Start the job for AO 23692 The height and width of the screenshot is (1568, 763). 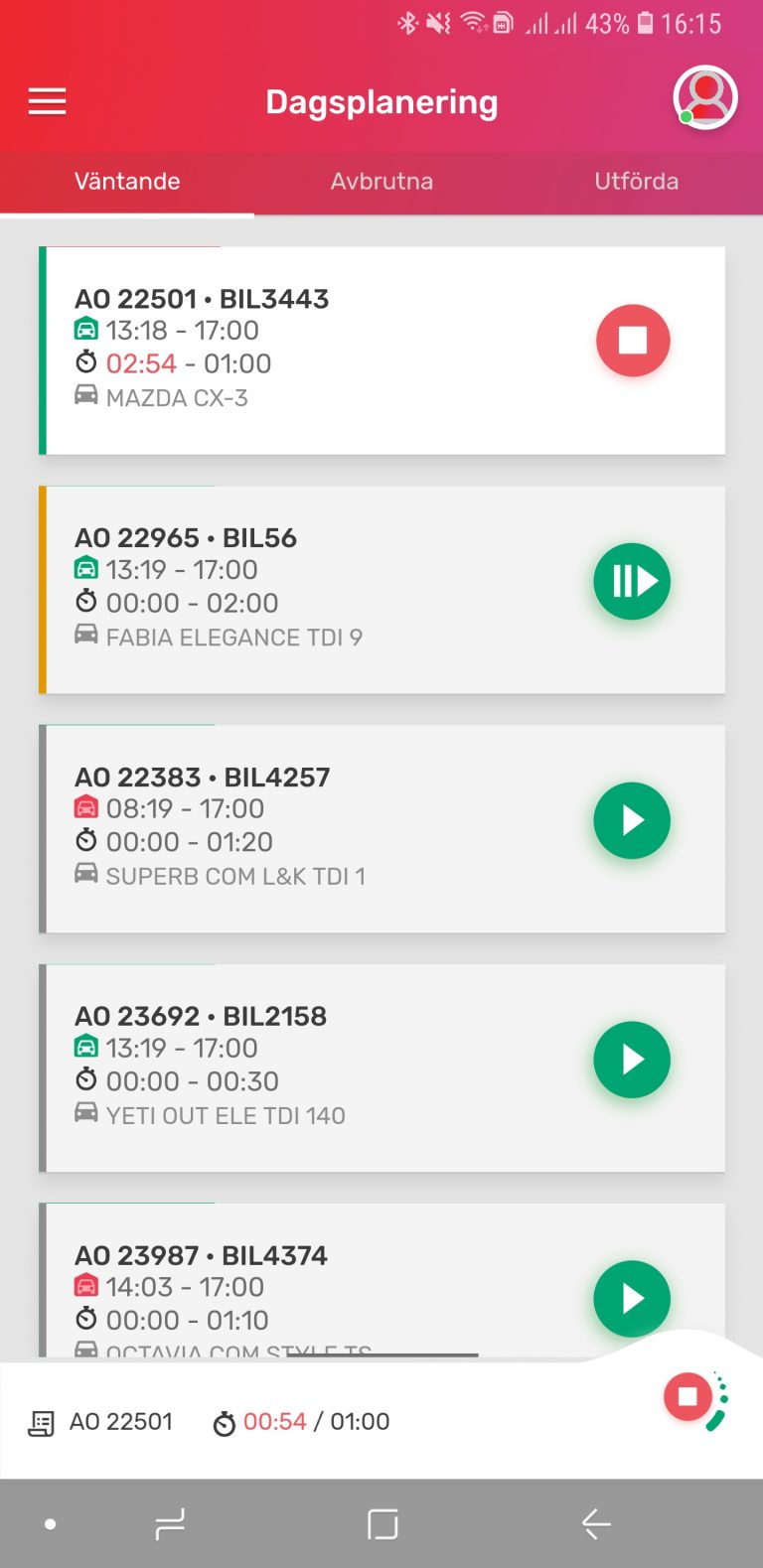pos(632,1060)
